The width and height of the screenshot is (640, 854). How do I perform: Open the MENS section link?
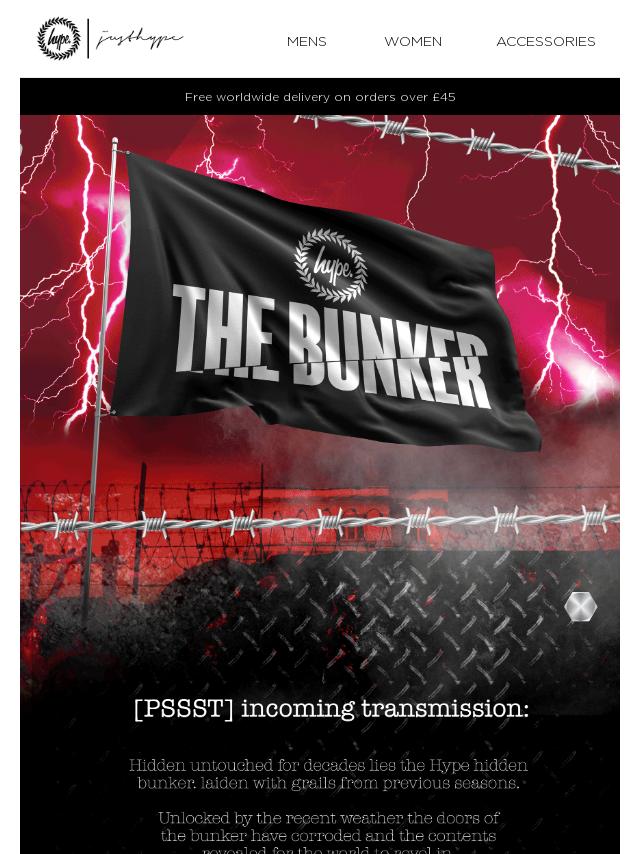tap(306, 42)
